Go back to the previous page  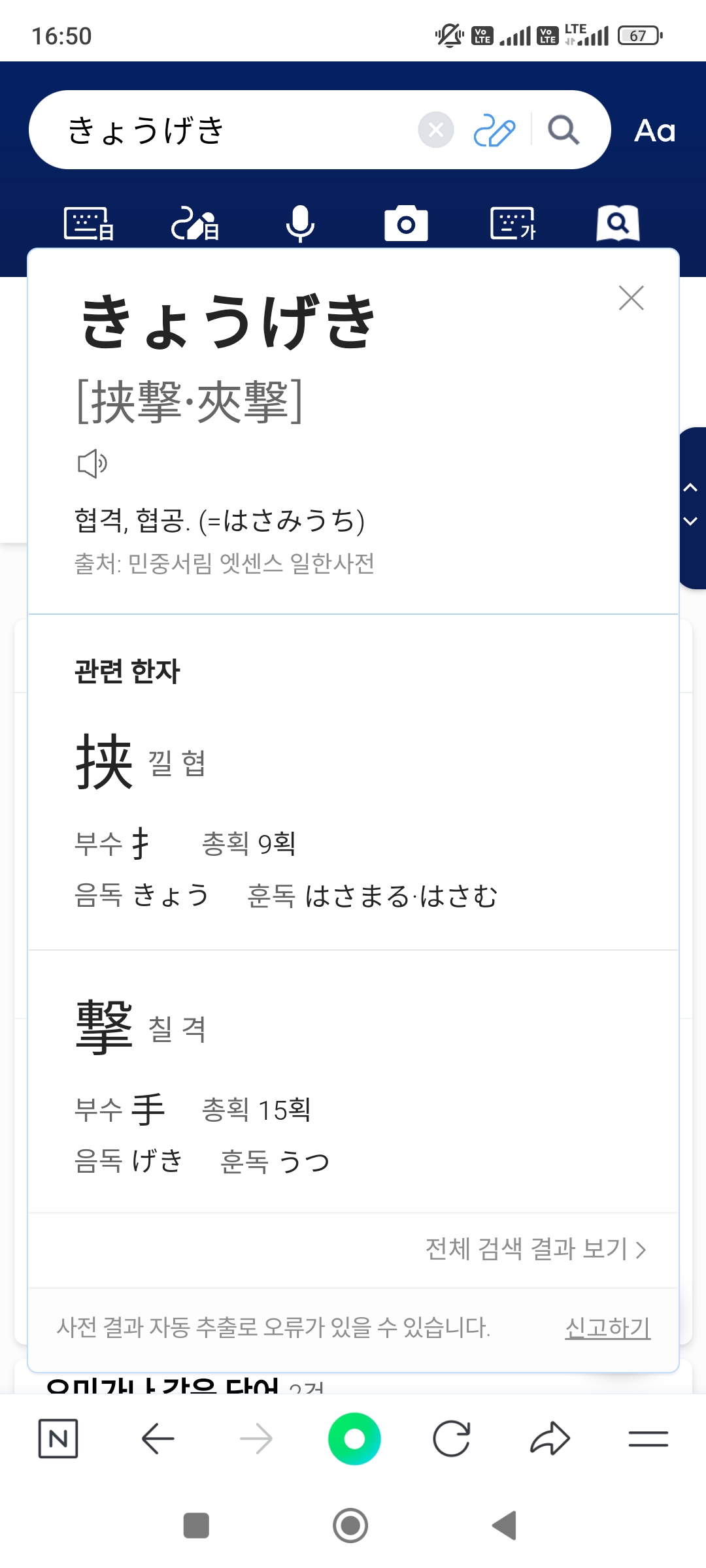click(x=158, y=1439)
